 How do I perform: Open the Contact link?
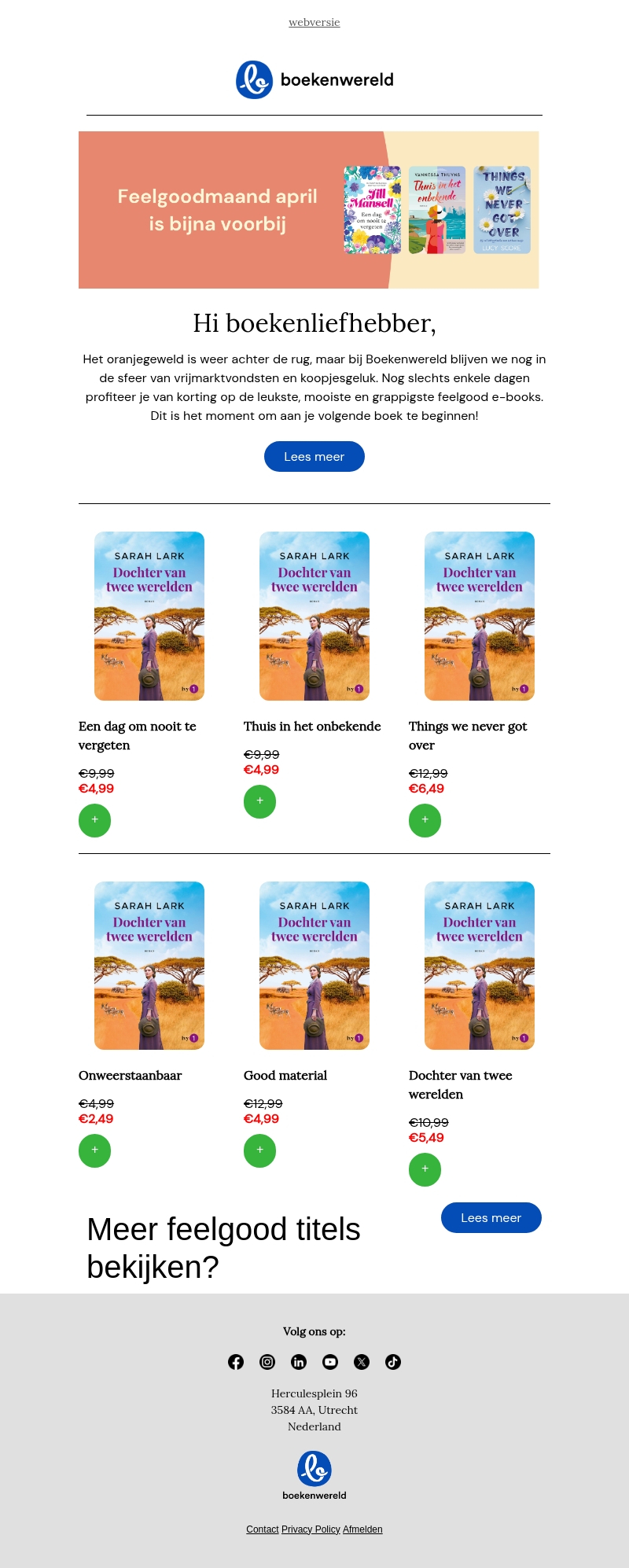[262, 1529]
